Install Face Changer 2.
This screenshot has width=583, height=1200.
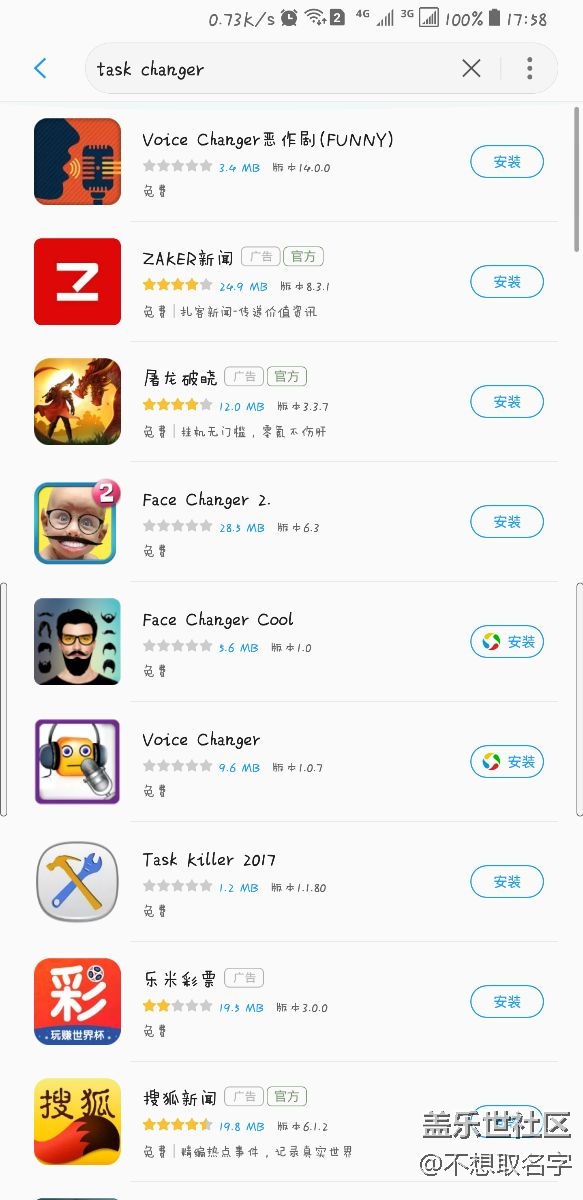point(507,522)
